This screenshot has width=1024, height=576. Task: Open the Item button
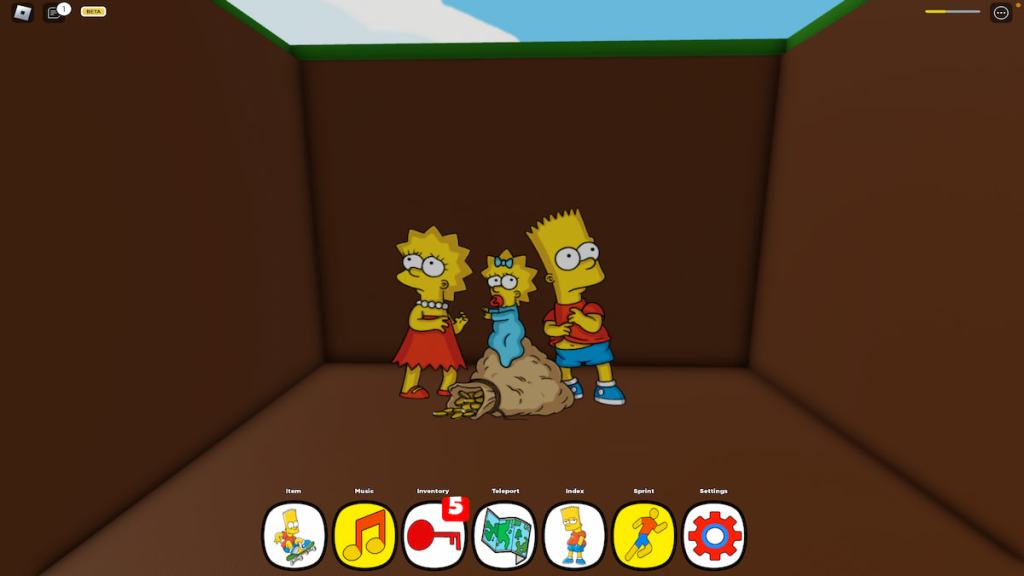294,536
